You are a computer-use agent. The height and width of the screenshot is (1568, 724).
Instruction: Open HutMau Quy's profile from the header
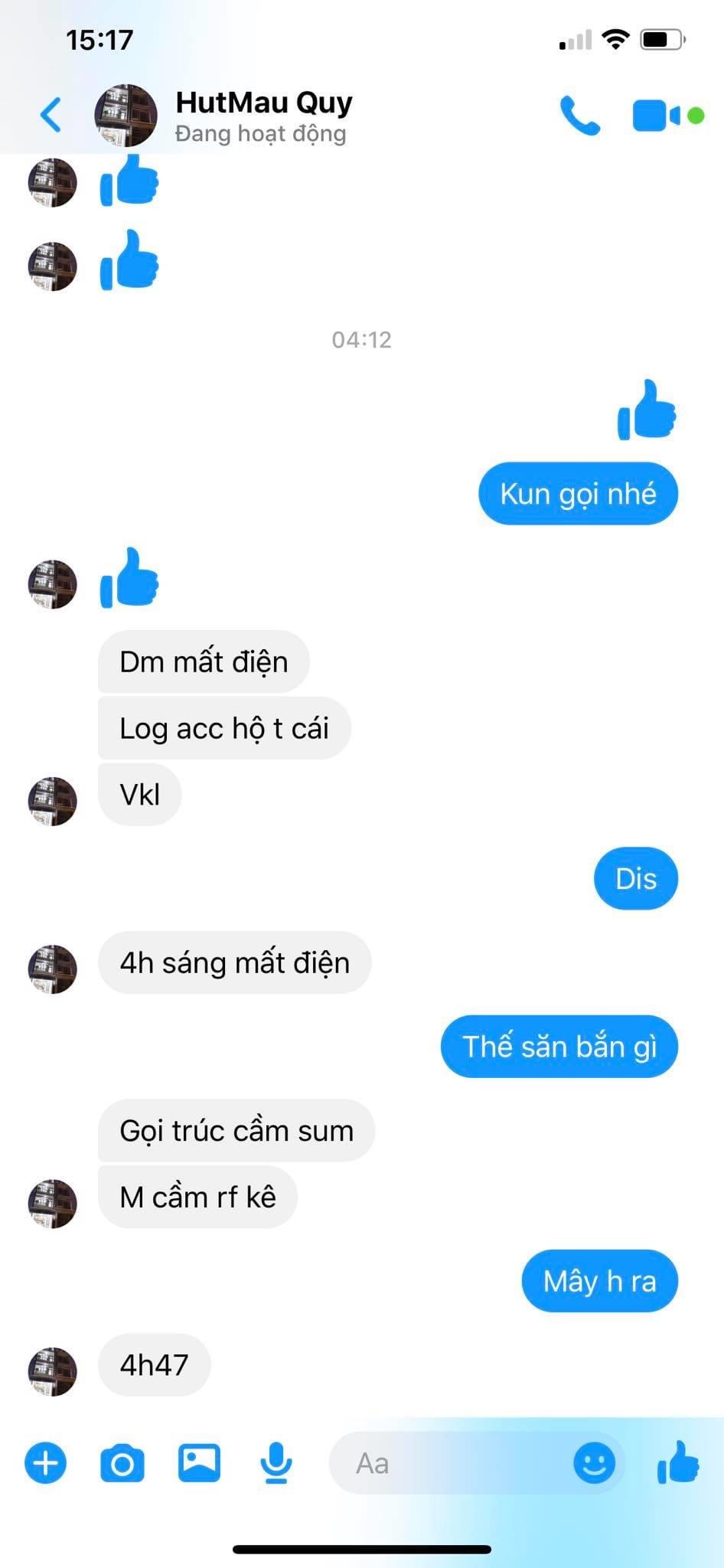(263, 116)
